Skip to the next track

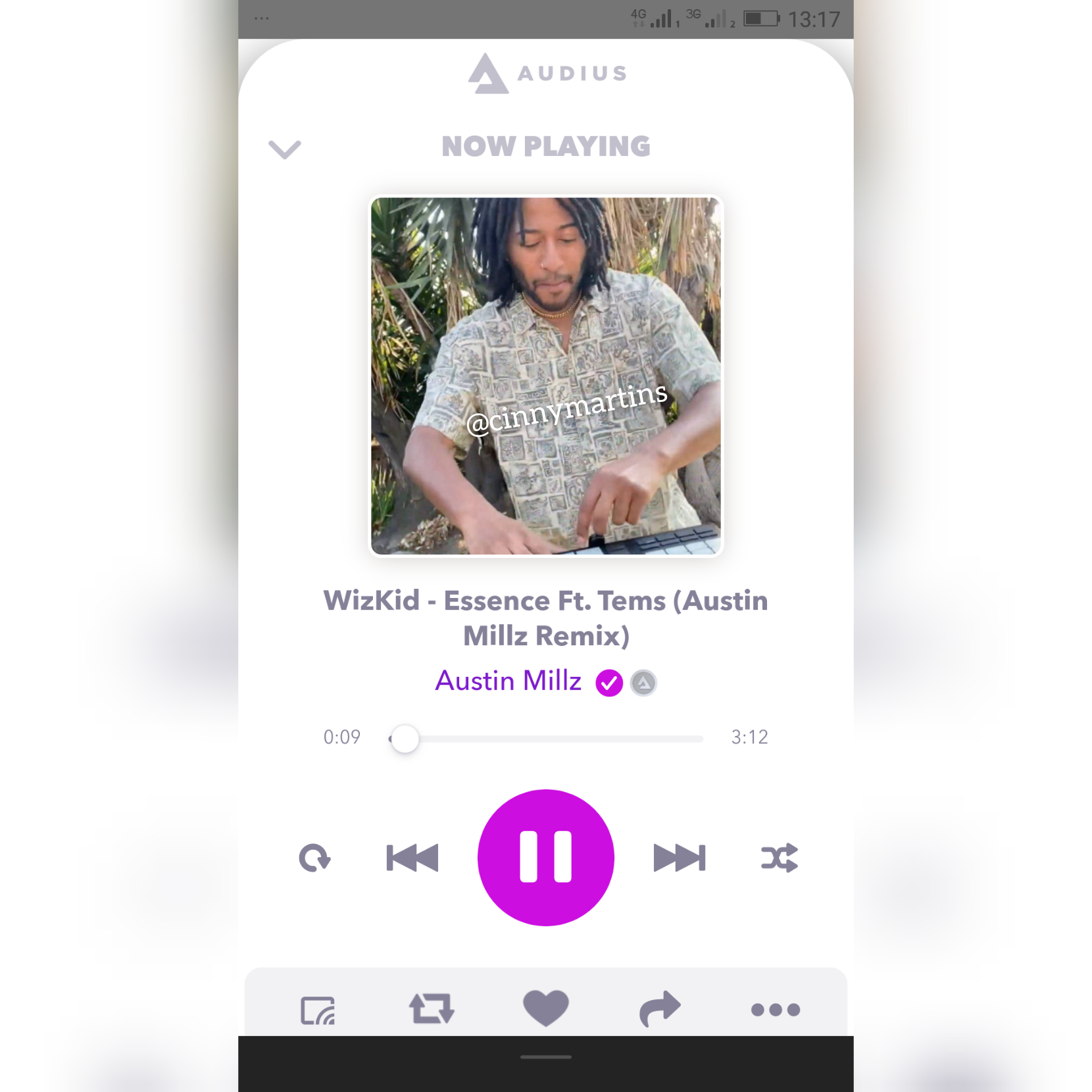(680, 858)
